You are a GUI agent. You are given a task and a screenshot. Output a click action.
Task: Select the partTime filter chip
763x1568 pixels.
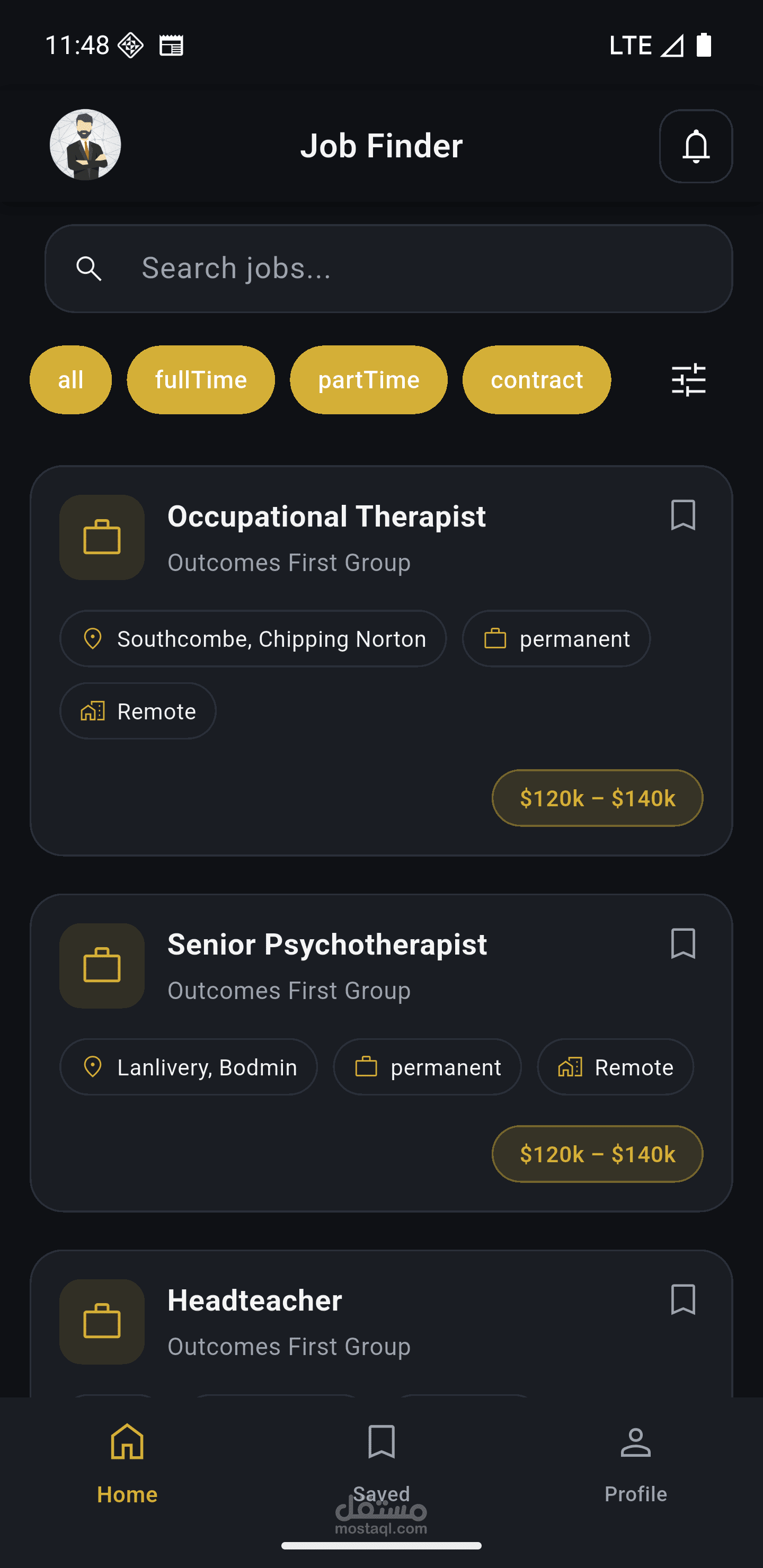(368, 379)
